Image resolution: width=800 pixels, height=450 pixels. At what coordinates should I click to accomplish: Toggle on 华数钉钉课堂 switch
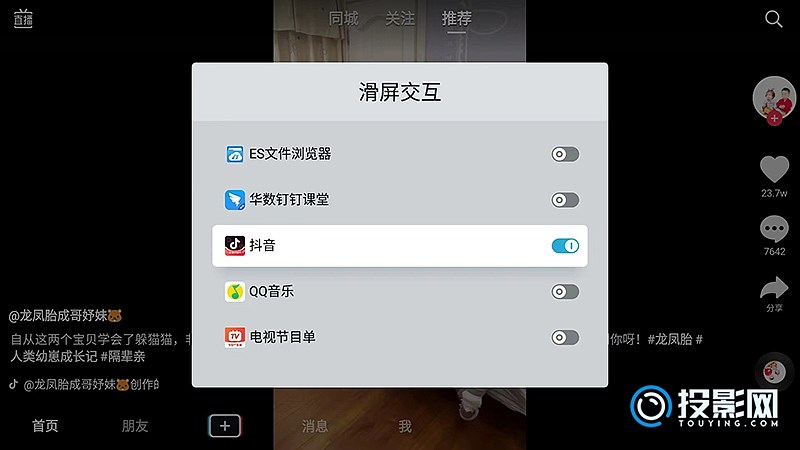565,200
